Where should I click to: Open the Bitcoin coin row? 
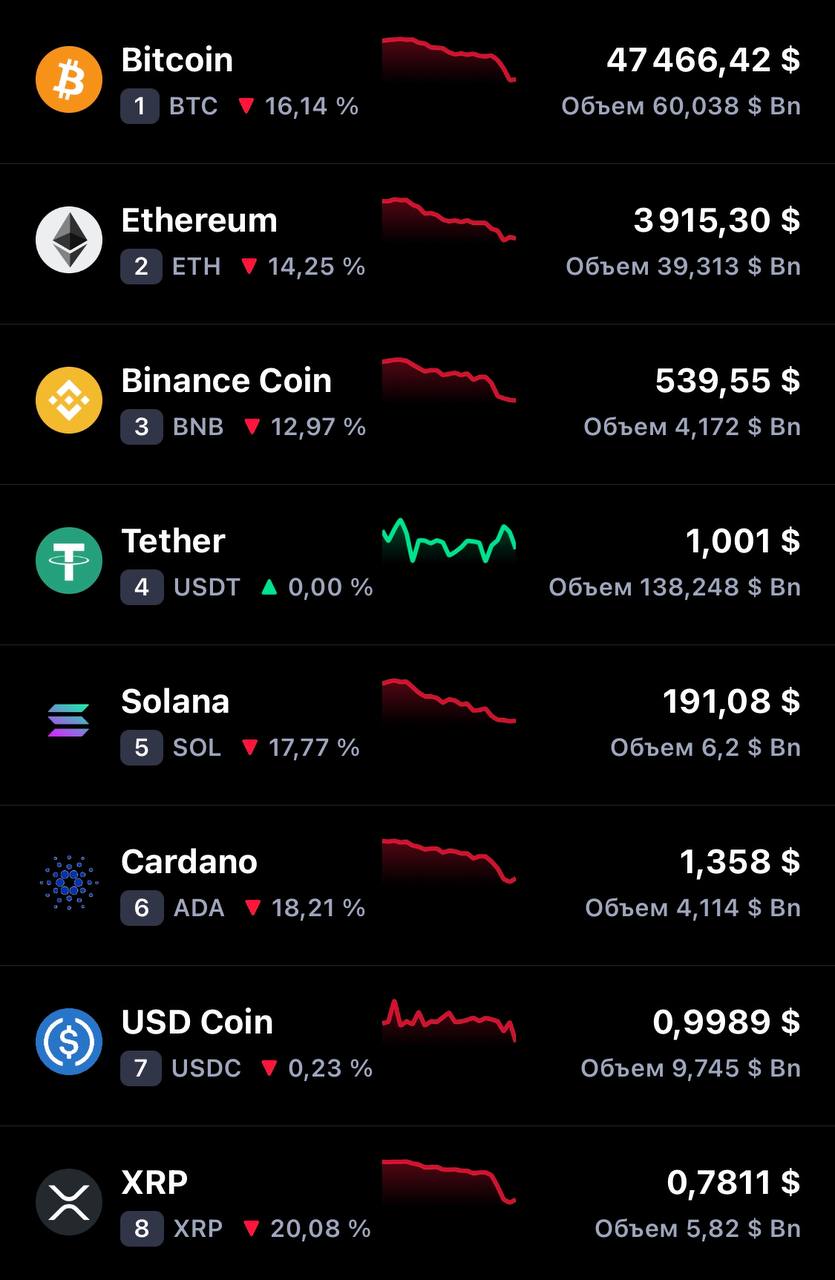417,80
